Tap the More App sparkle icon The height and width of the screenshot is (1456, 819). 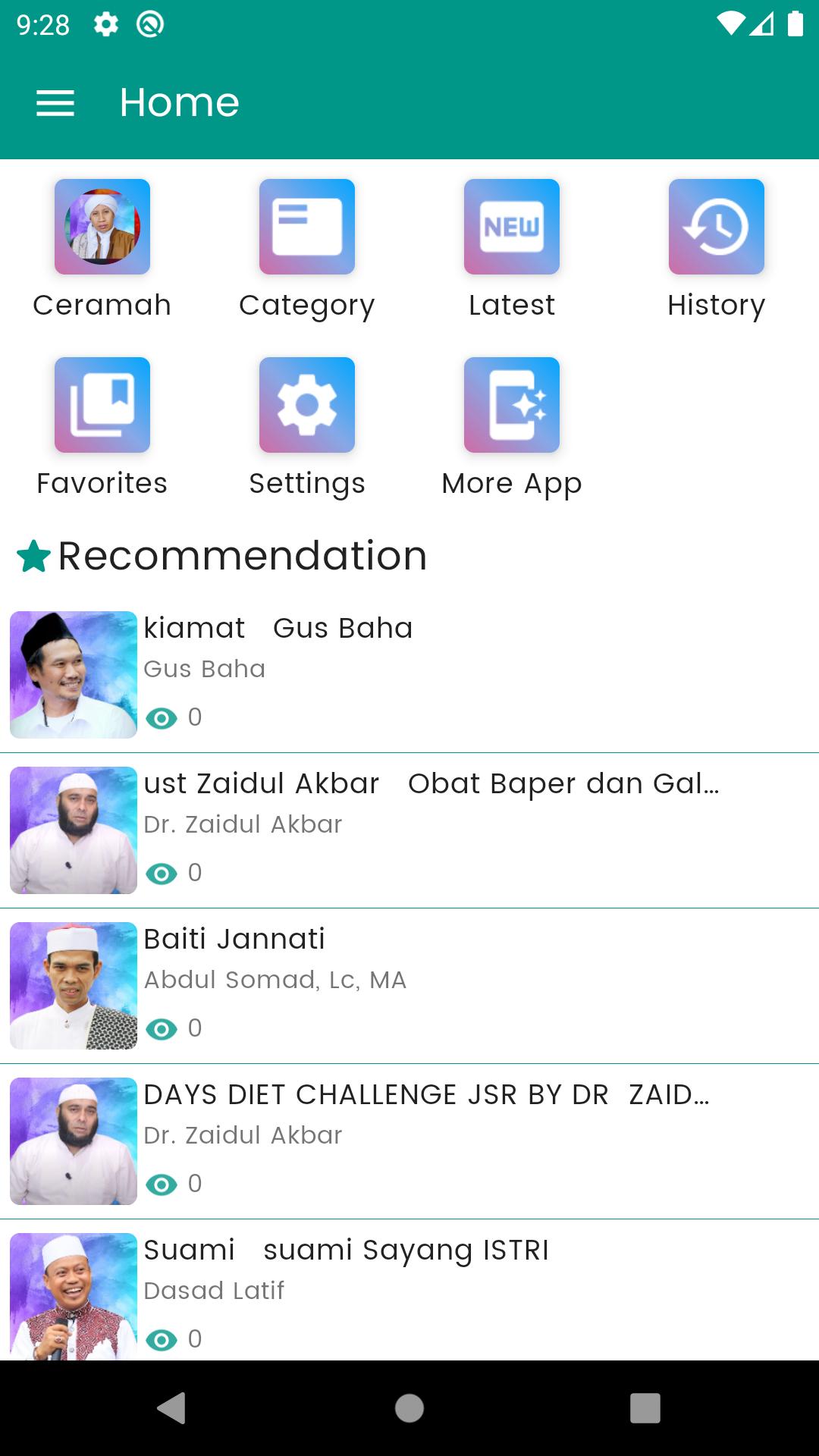pos(512,404)
